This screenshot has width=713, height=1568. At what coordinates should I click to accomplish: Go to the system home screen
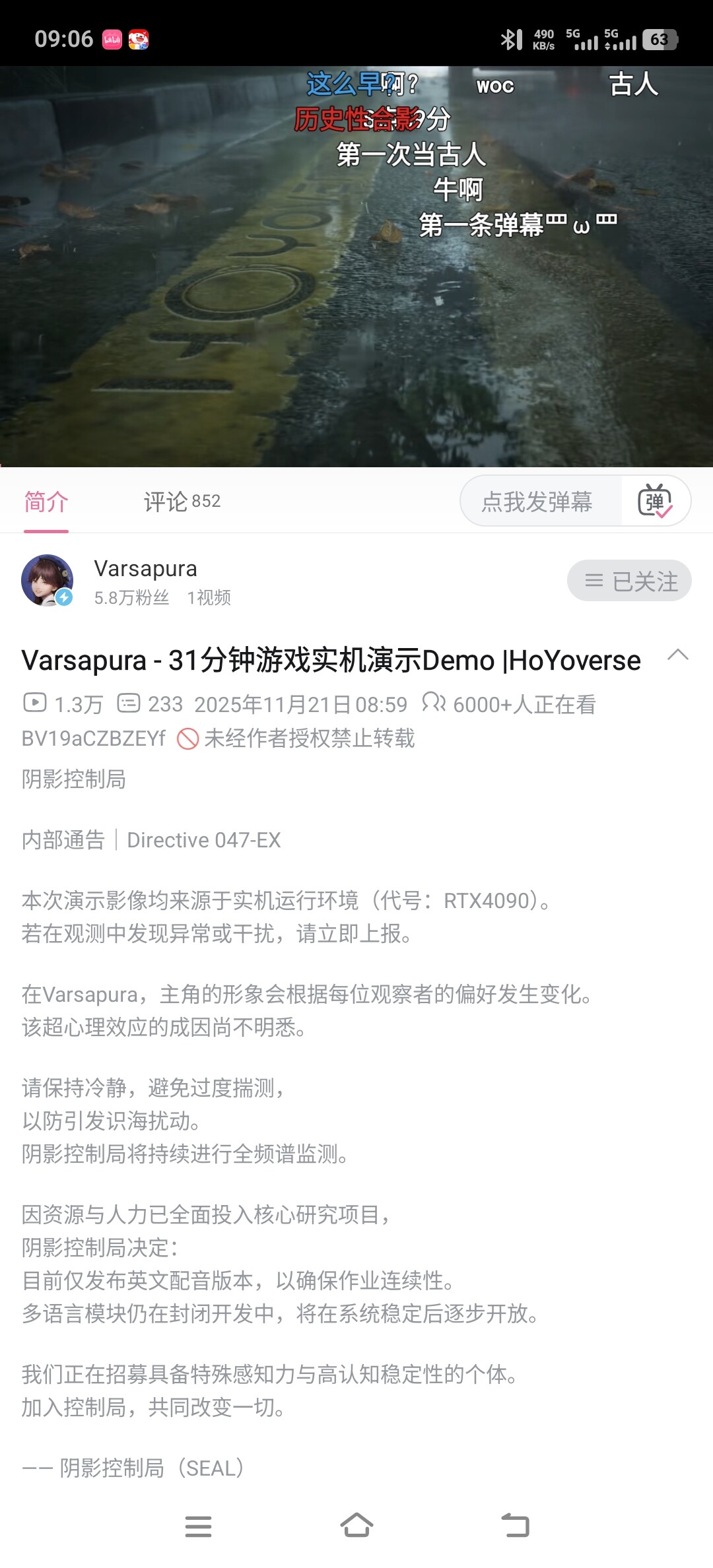click(356, 1526)
